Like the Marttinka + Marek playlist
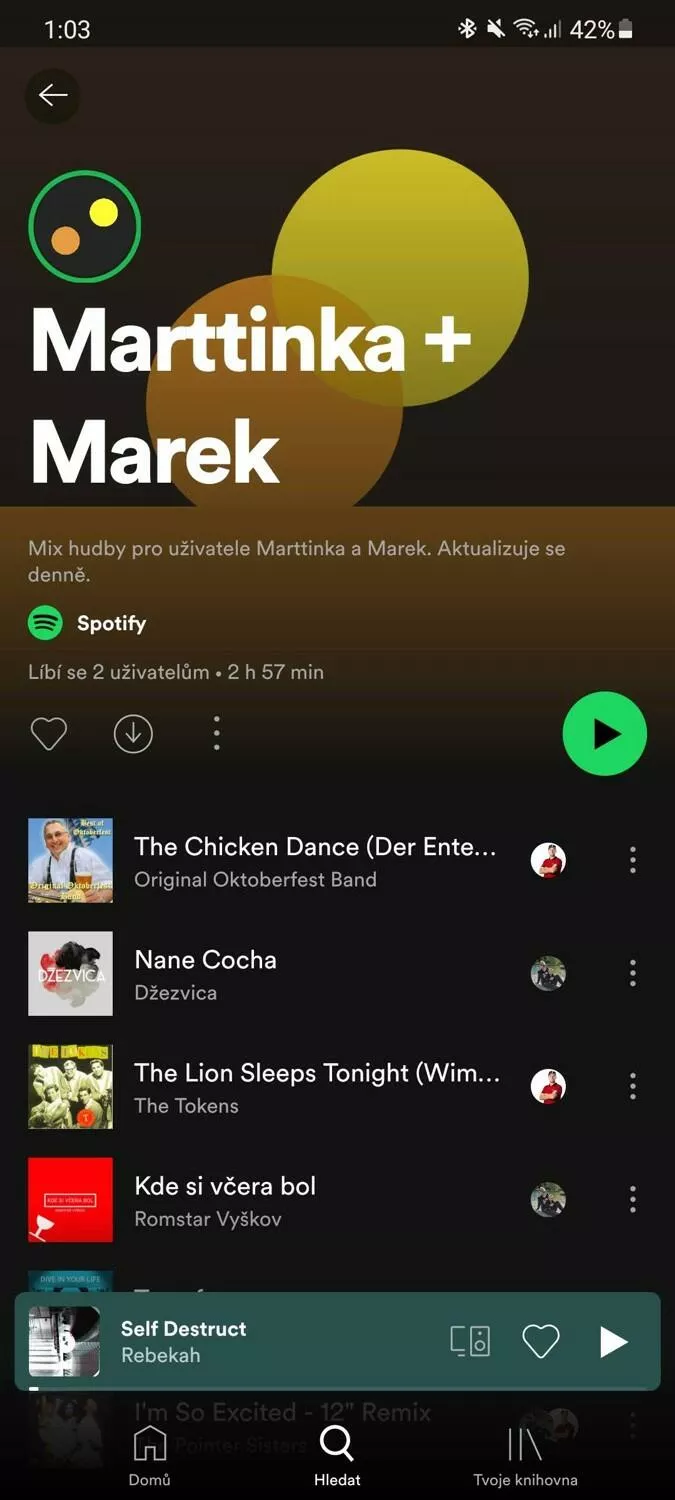This screenshot has height=1500, width=675. tap(49, 734)
